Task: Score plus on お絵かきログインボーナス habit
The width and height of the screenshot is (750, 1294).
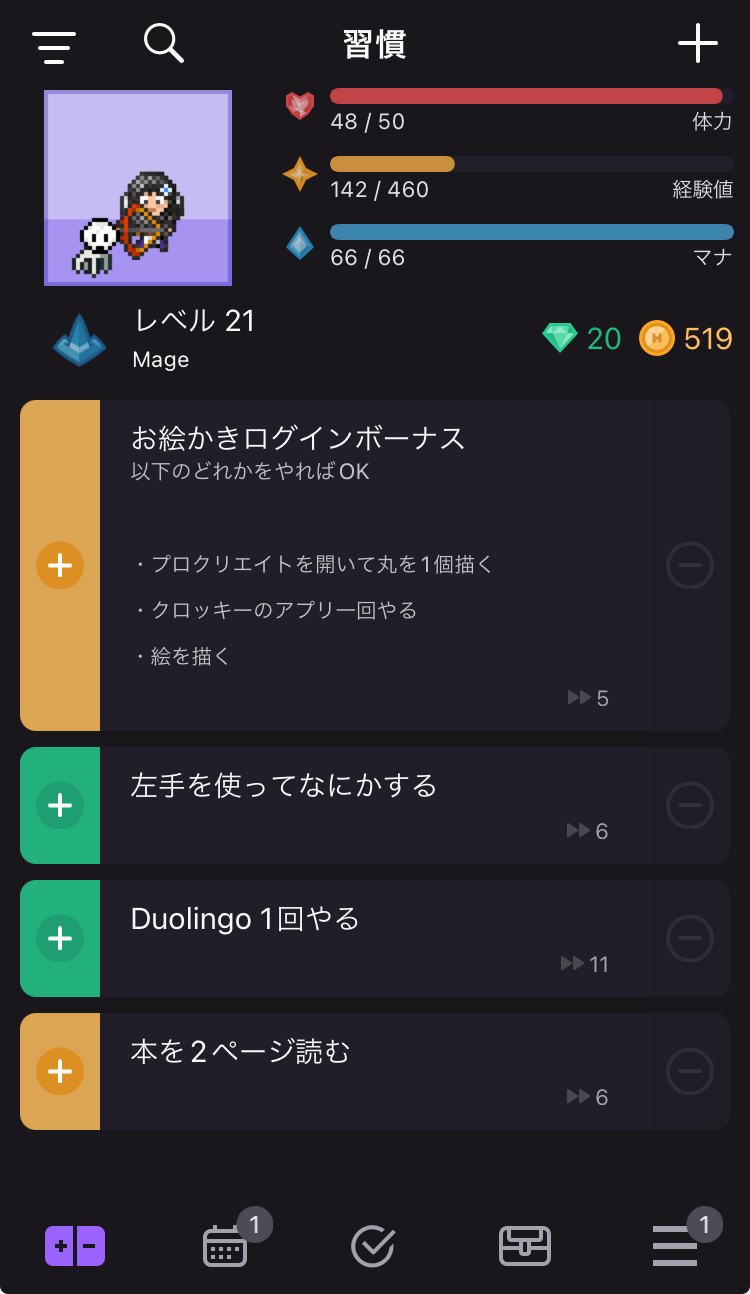Action: click(x=60, y=565)
